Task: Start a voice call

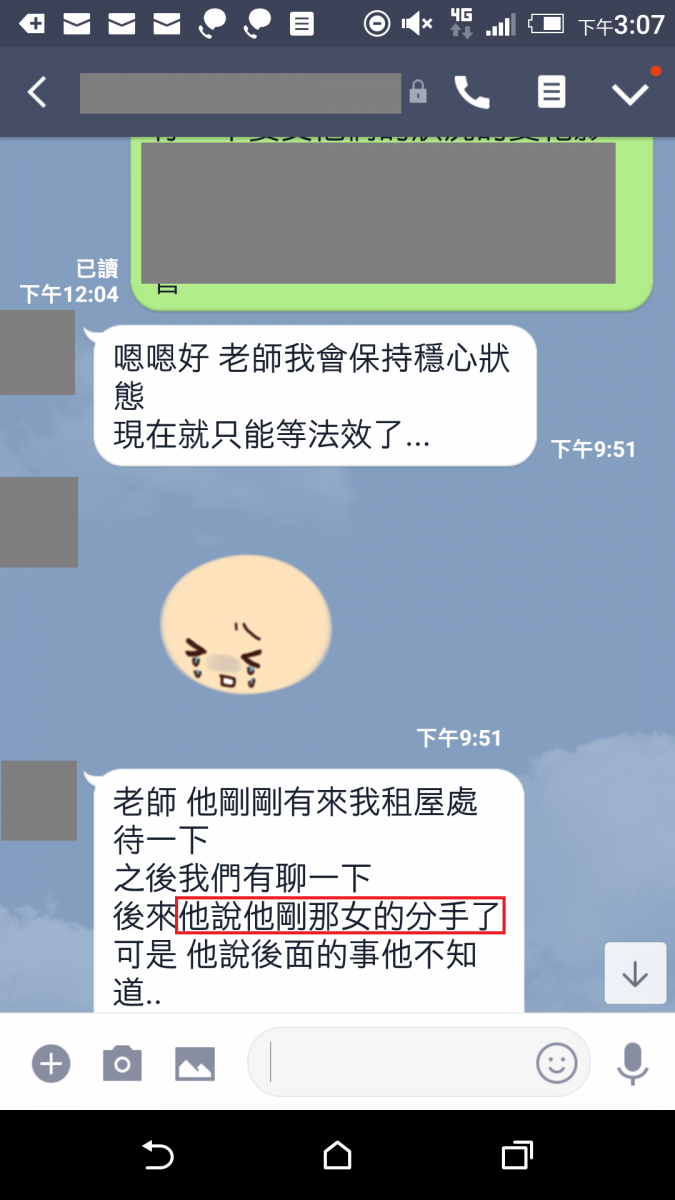Action: coord(472,93)
